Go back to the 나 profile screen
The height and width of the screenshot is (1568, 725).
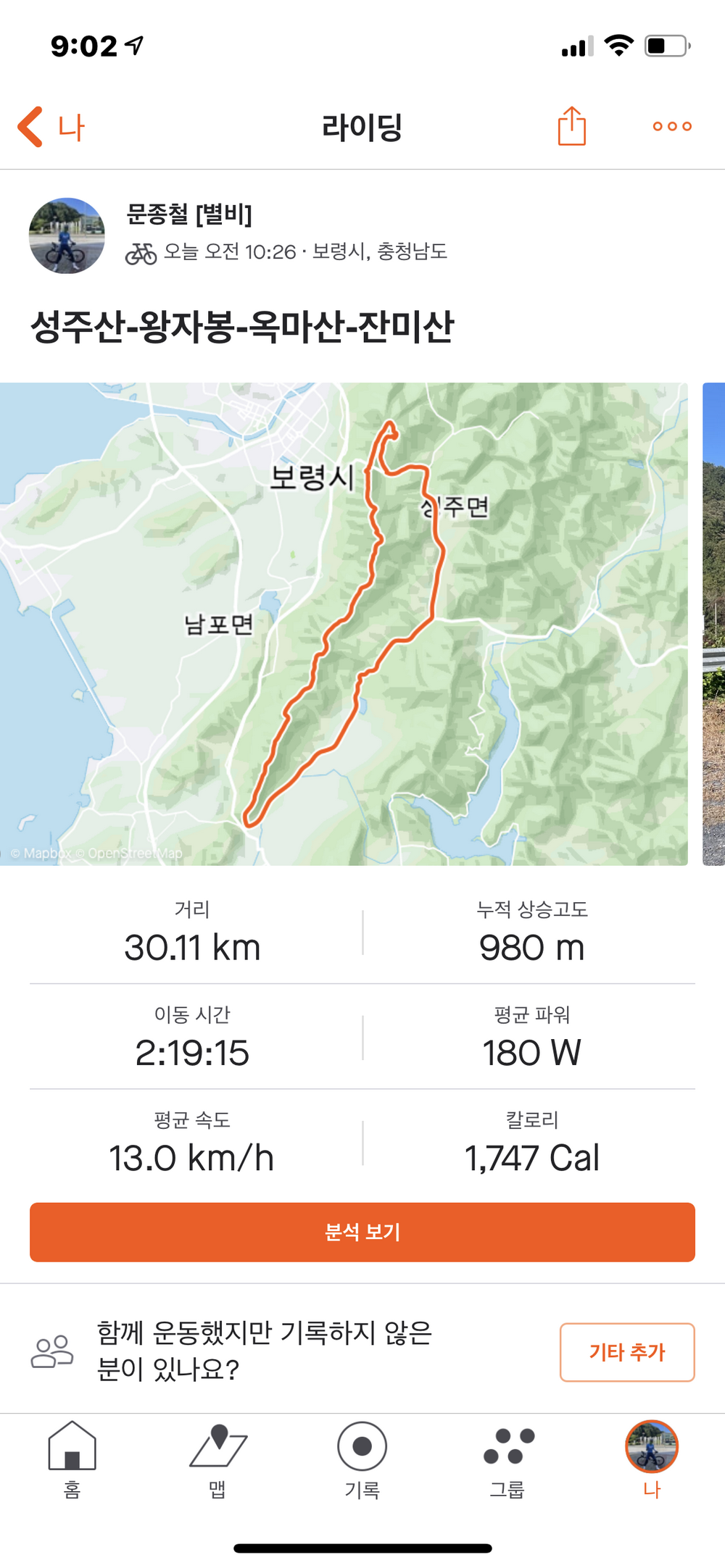pos(51,127)
